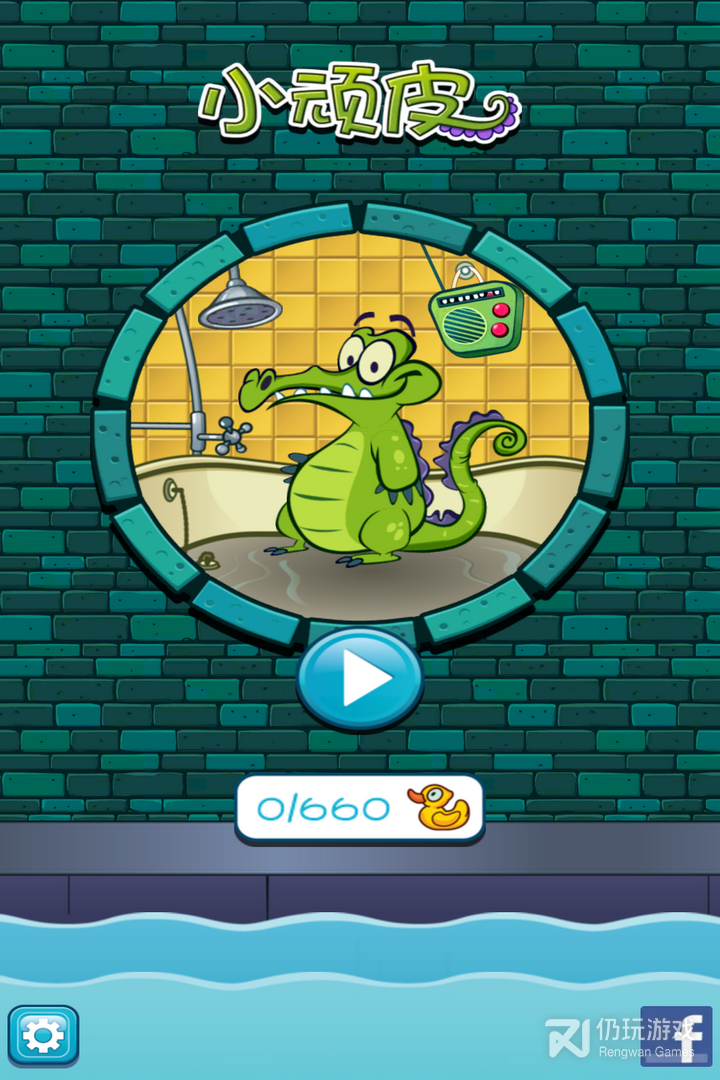Start the game with the play button

pos(360,679)
